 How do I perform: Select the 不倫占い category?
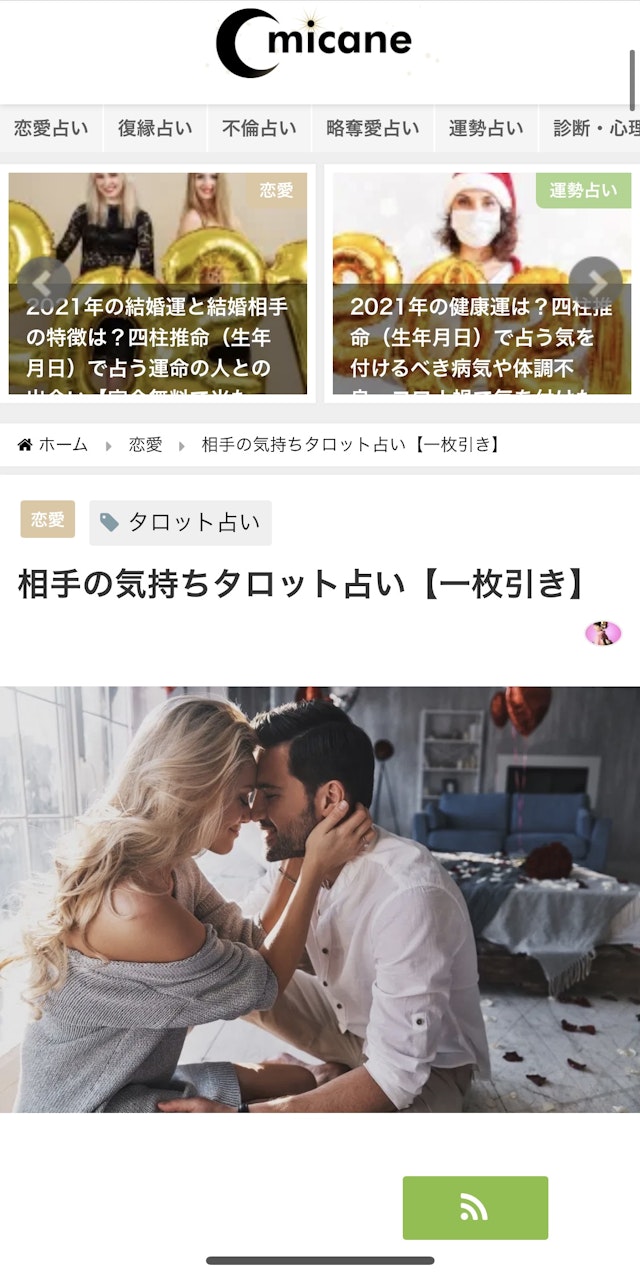coord(259,128)
